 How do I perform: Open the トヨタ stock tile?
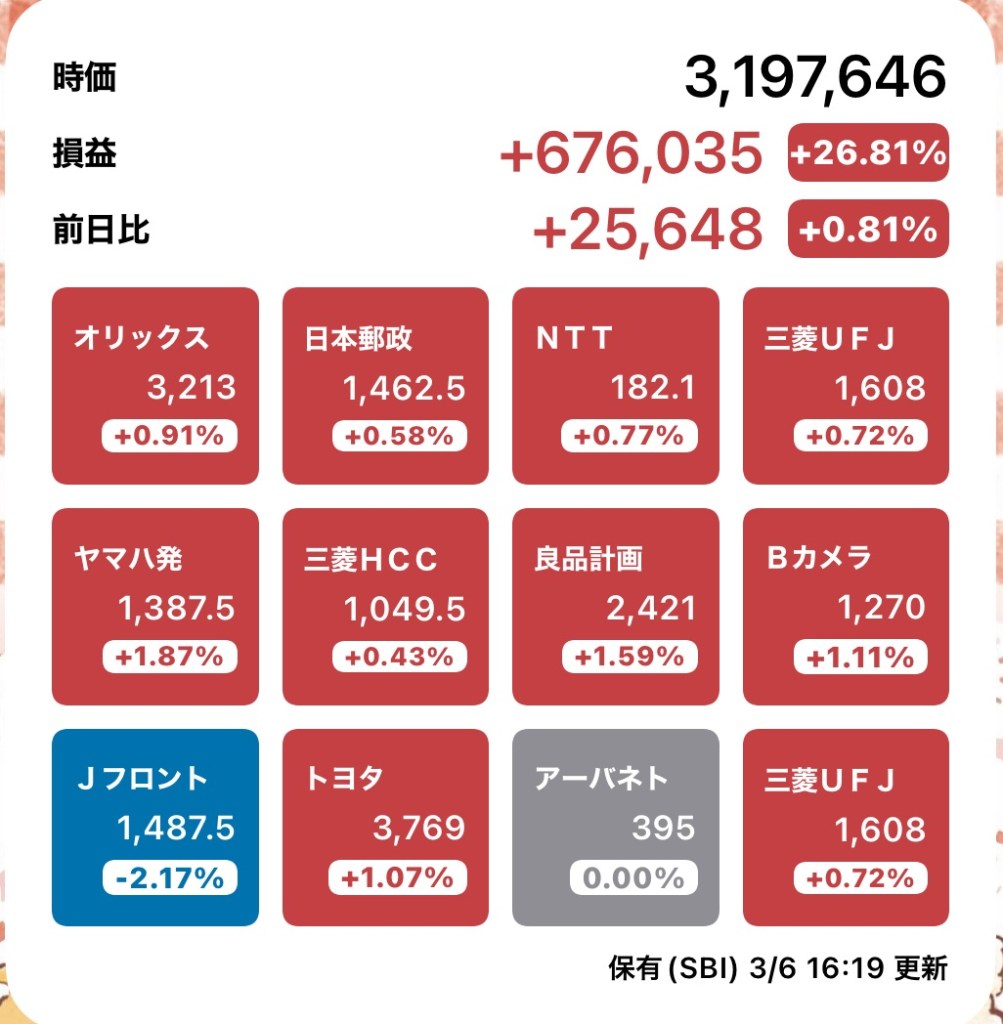click(x=385, y=828)
